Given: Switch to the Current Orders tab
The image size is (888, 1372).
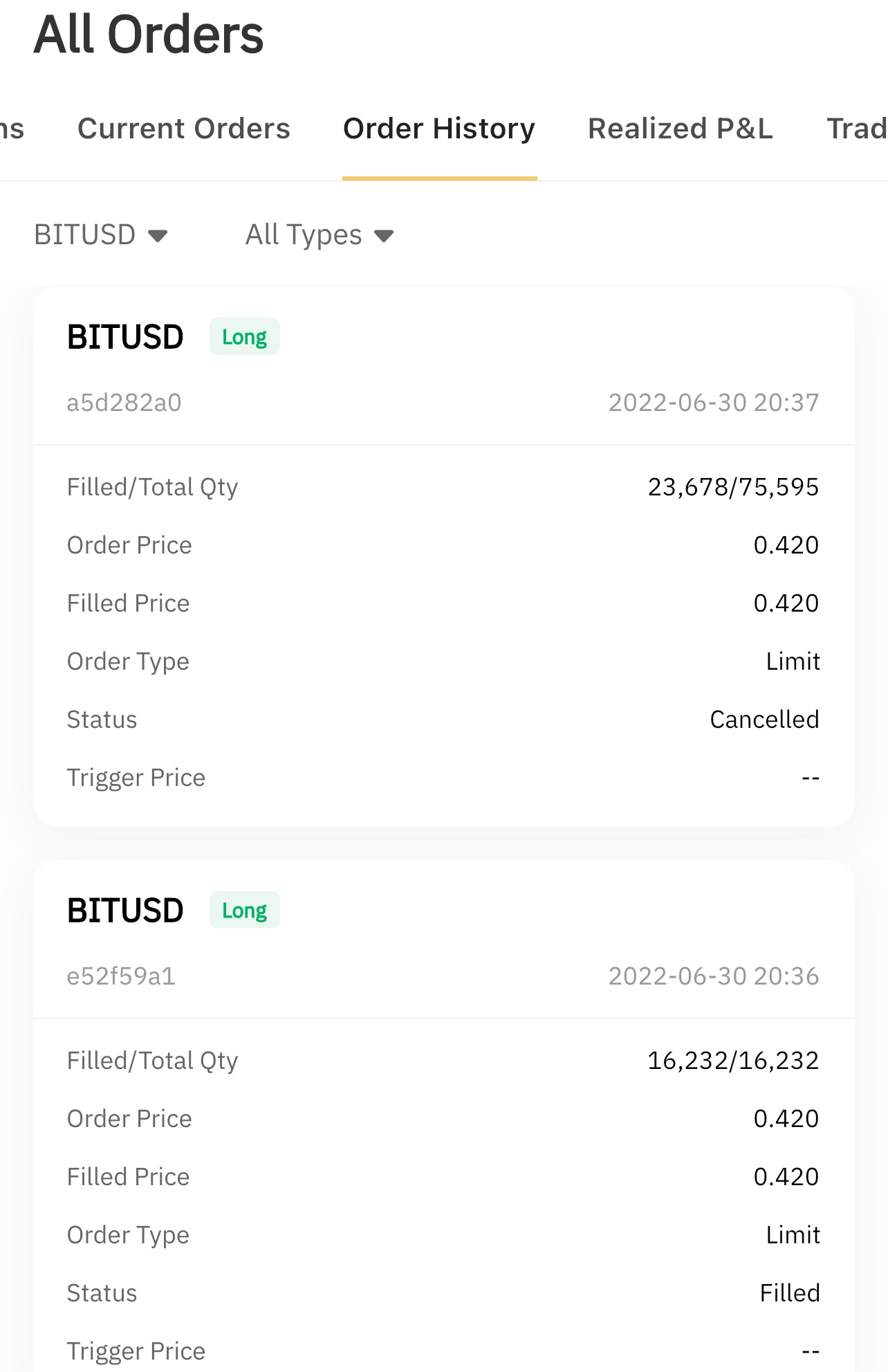Looking at the screenshot, I should pos(183,129).
